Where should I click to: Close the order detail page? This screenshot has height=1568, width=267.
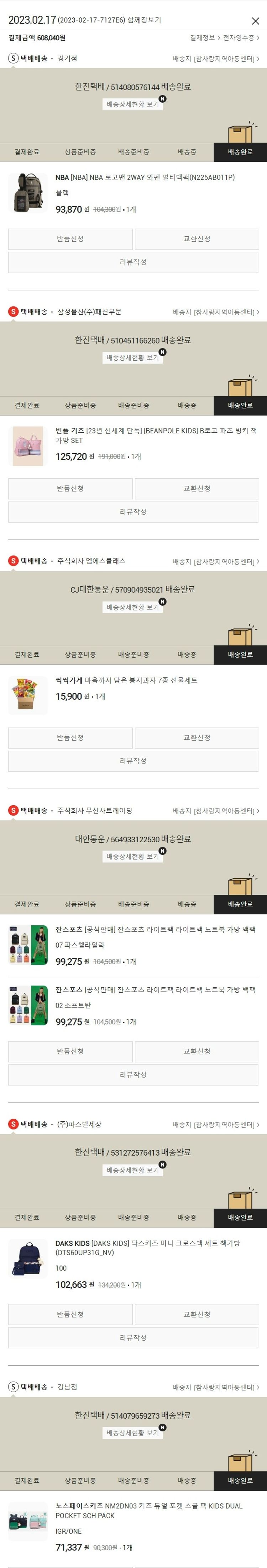(x=256, y=21)
